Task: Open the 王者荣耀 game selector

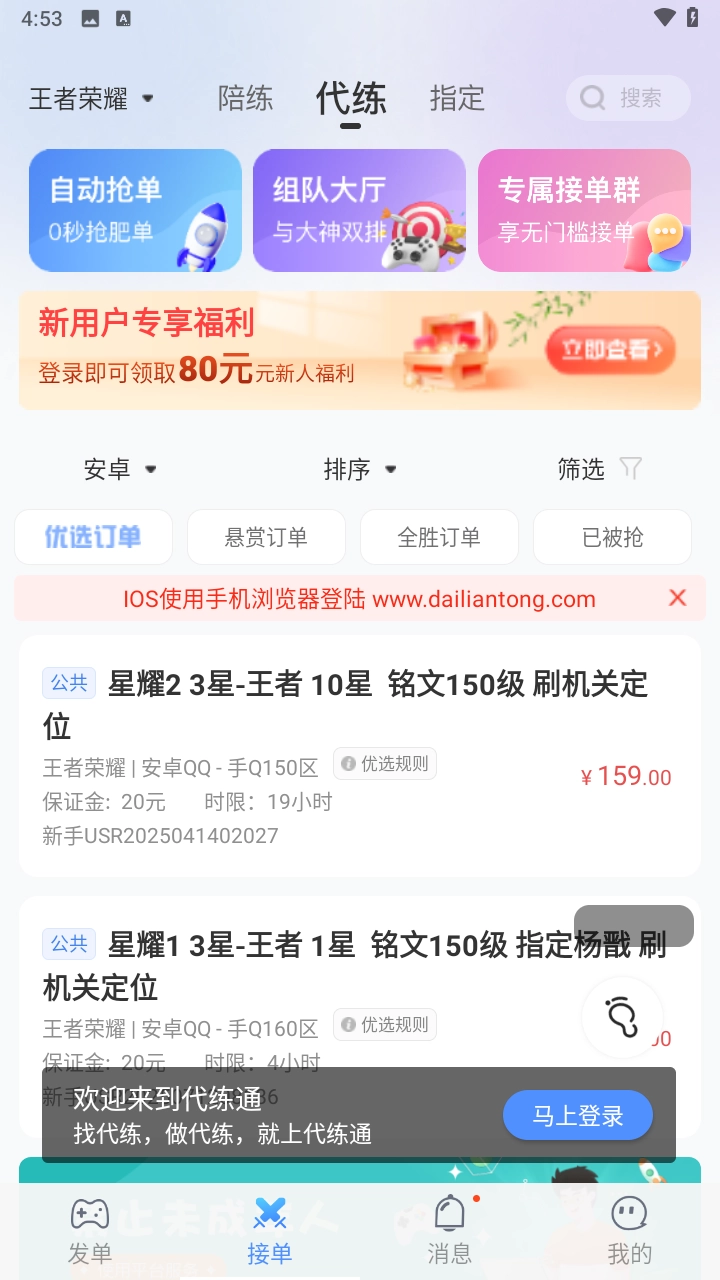Action: (90, 99)
